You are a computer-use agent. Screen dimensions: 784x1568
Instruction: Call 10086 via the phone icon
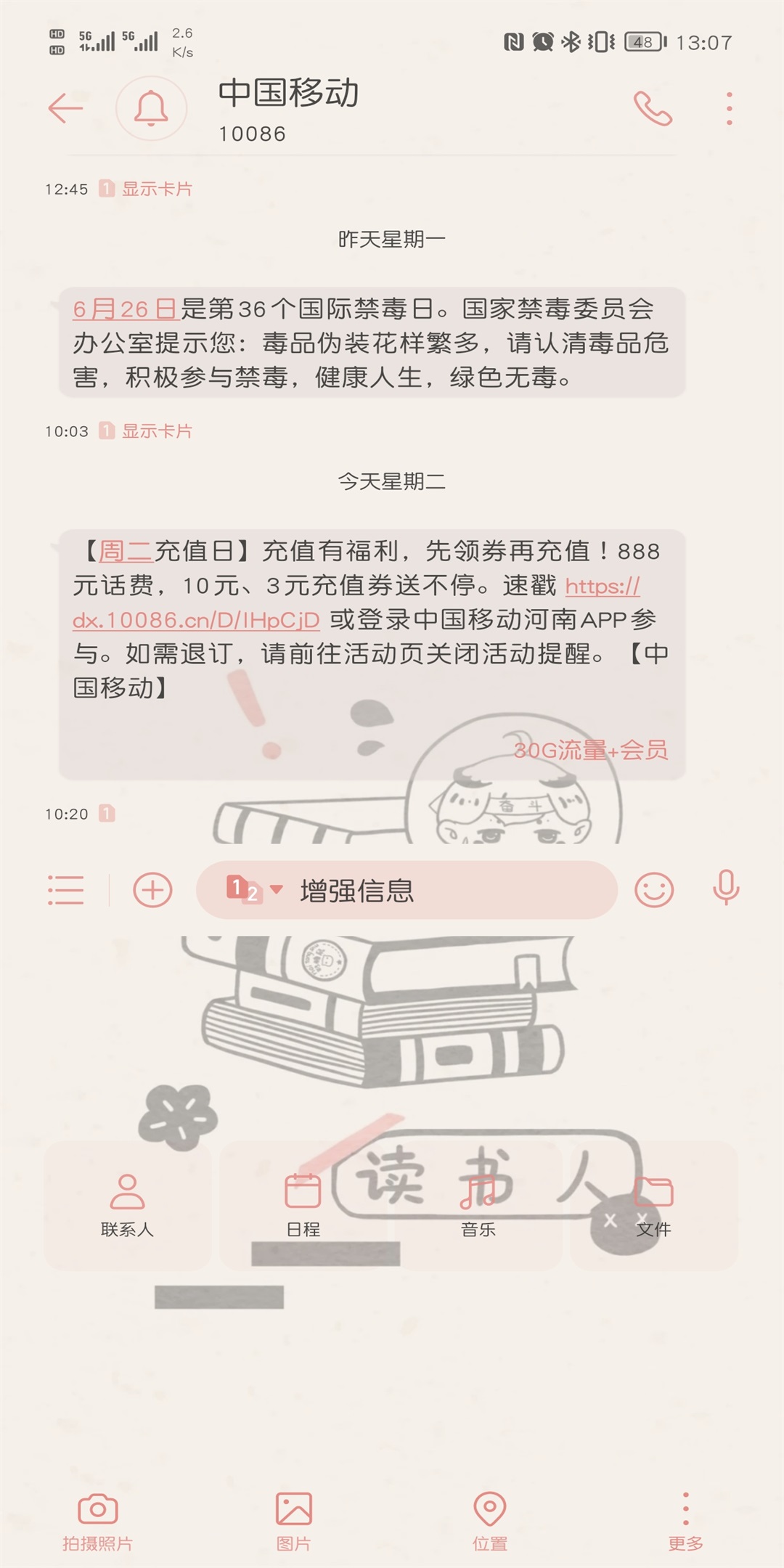[x=653, y=109]
